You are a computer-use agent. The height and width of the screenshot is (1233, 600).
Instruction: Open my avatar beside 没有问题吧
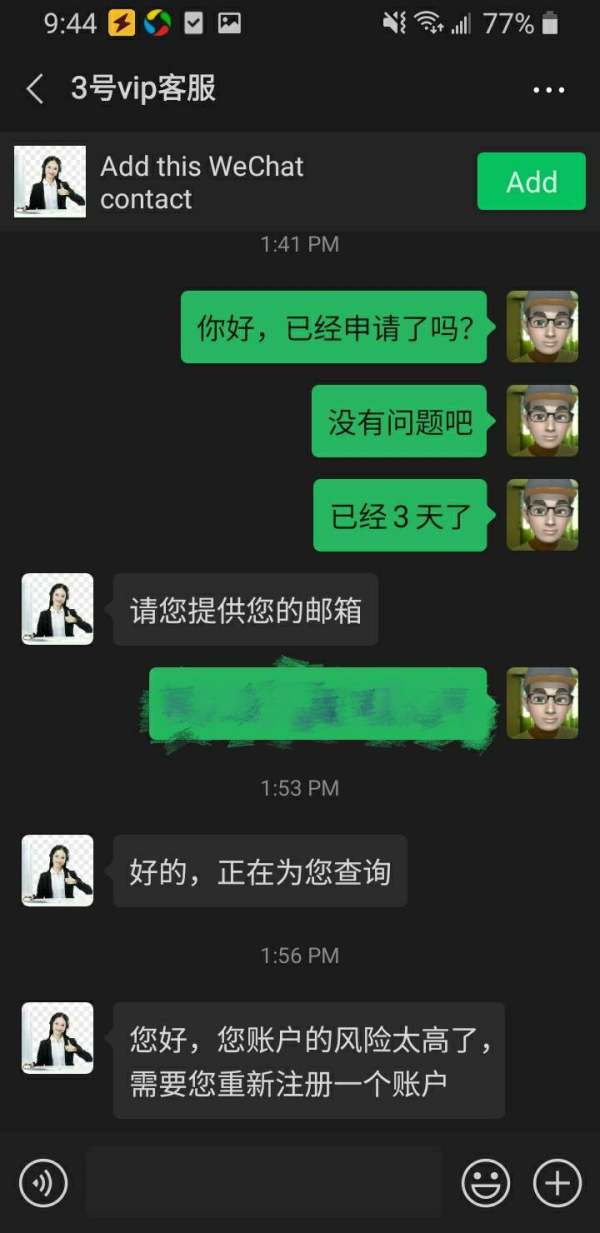click(542, 421)
